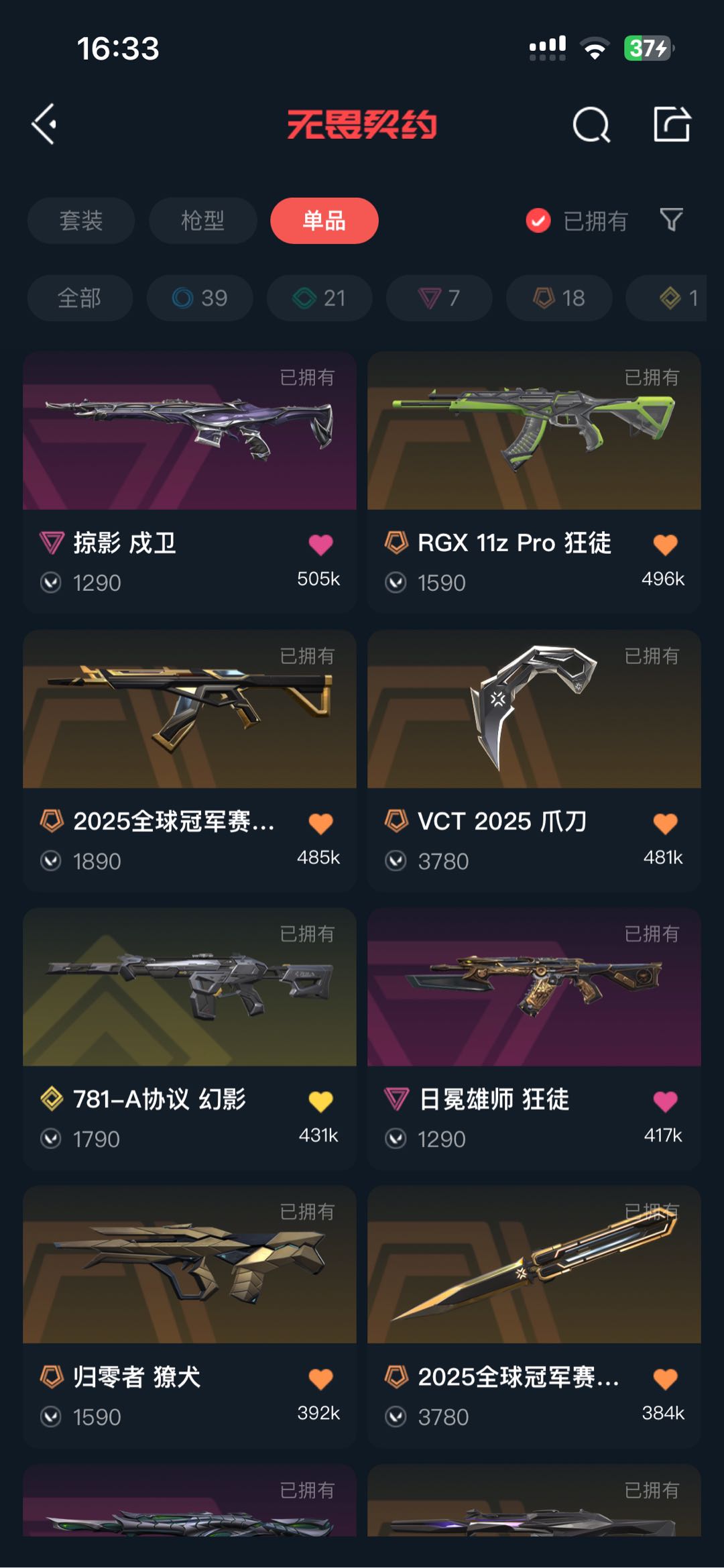Filter by the green tier chip 21
Screen dimensions: 724x1568
coord(319,298)
